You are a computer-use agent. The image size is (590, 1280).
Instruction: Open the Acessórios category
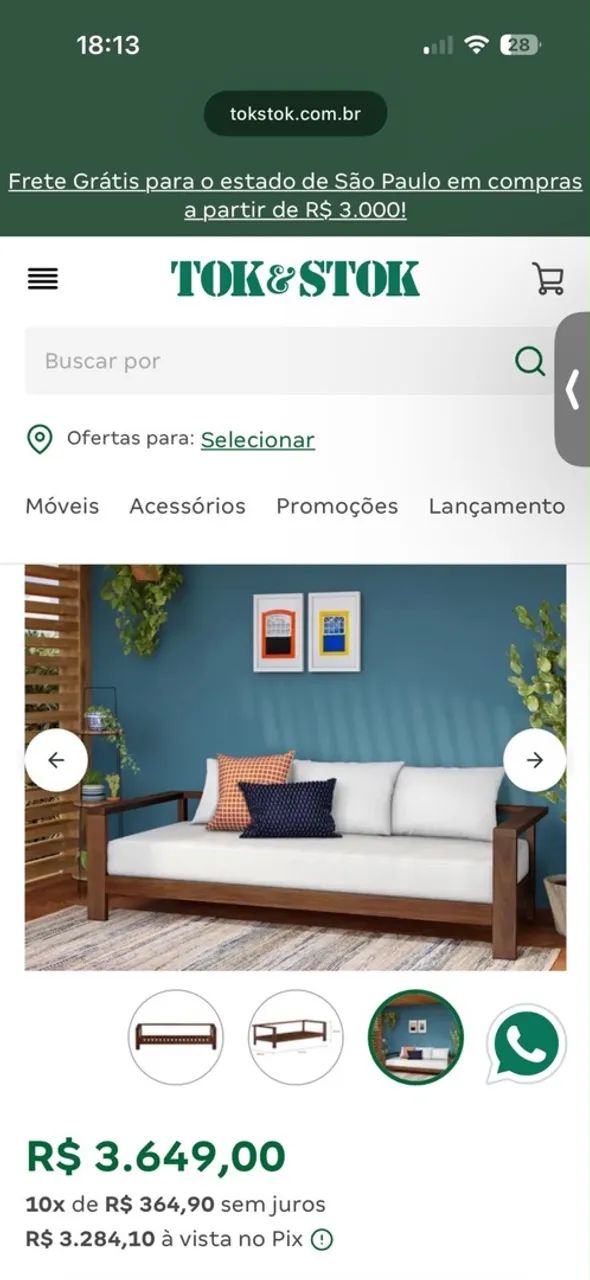click(x=187, y=506)
